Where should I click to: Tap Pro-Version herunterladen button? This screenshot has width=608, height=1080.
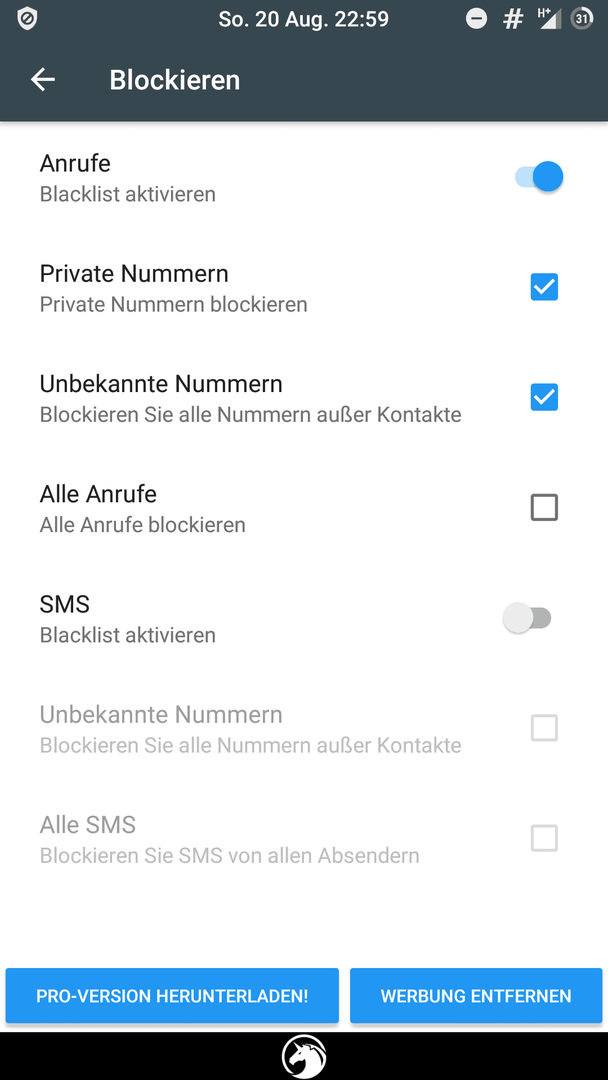coord(172,995)
